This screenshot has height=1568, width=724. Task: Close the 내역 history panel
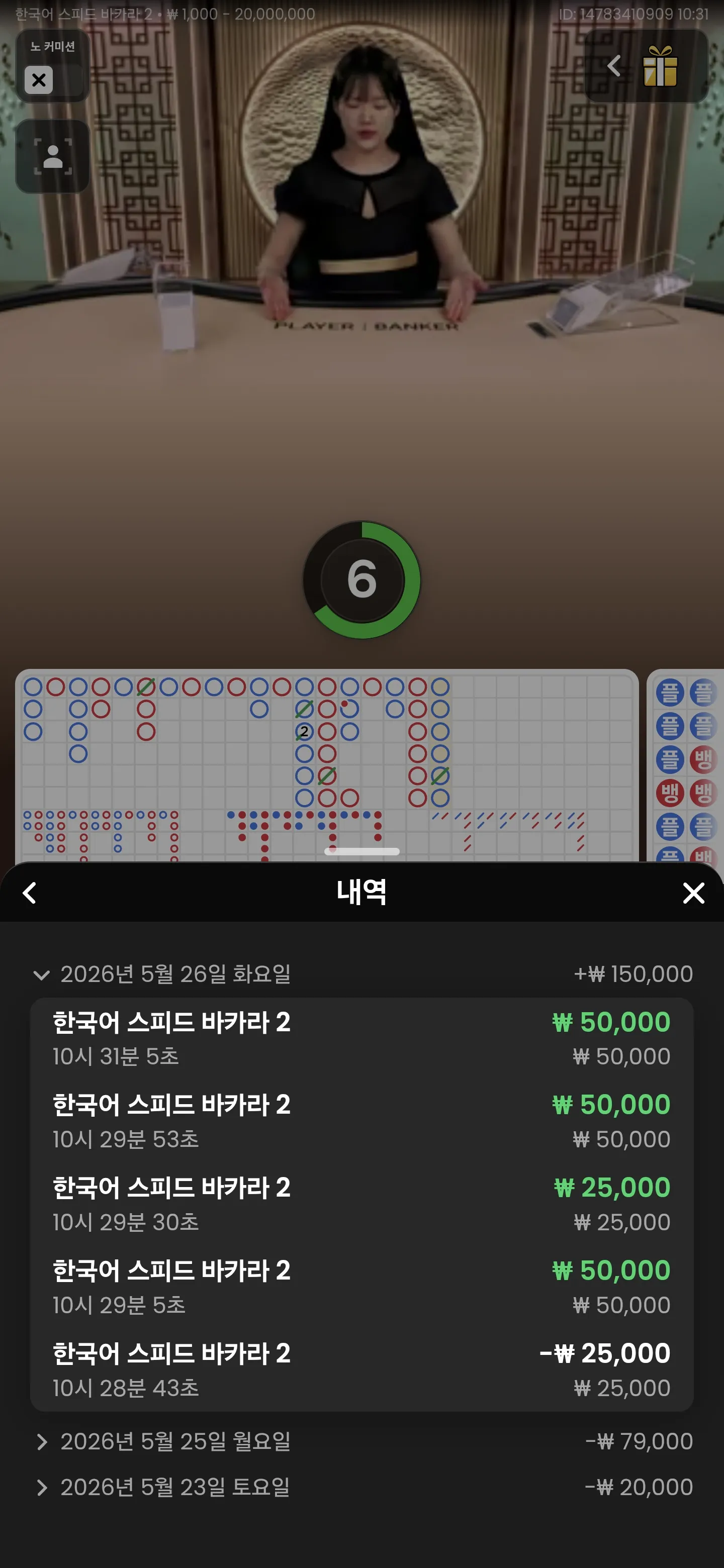click(x=693, y=893)
